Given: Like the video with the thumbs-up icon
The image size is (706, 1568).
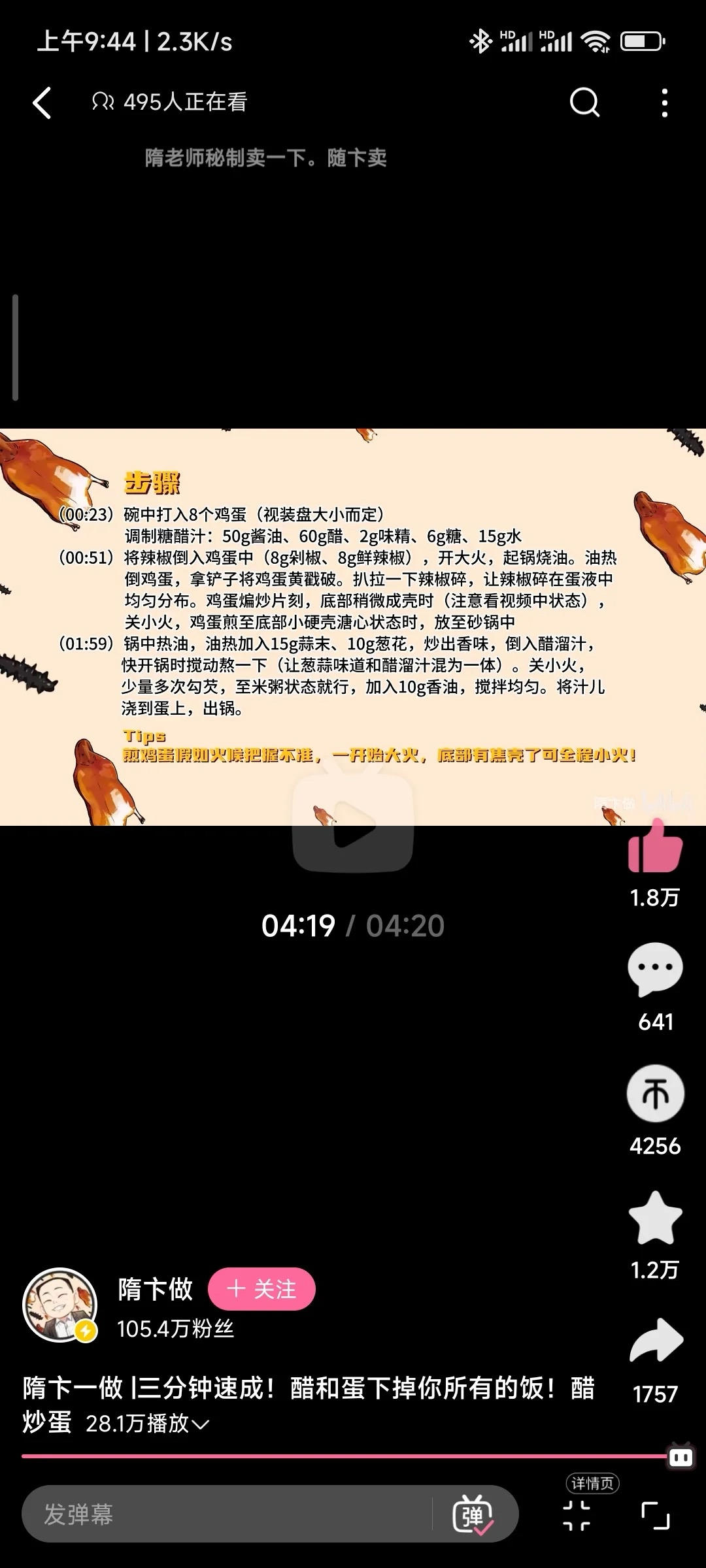Looking at the screenshot, I should click(654, 848).
